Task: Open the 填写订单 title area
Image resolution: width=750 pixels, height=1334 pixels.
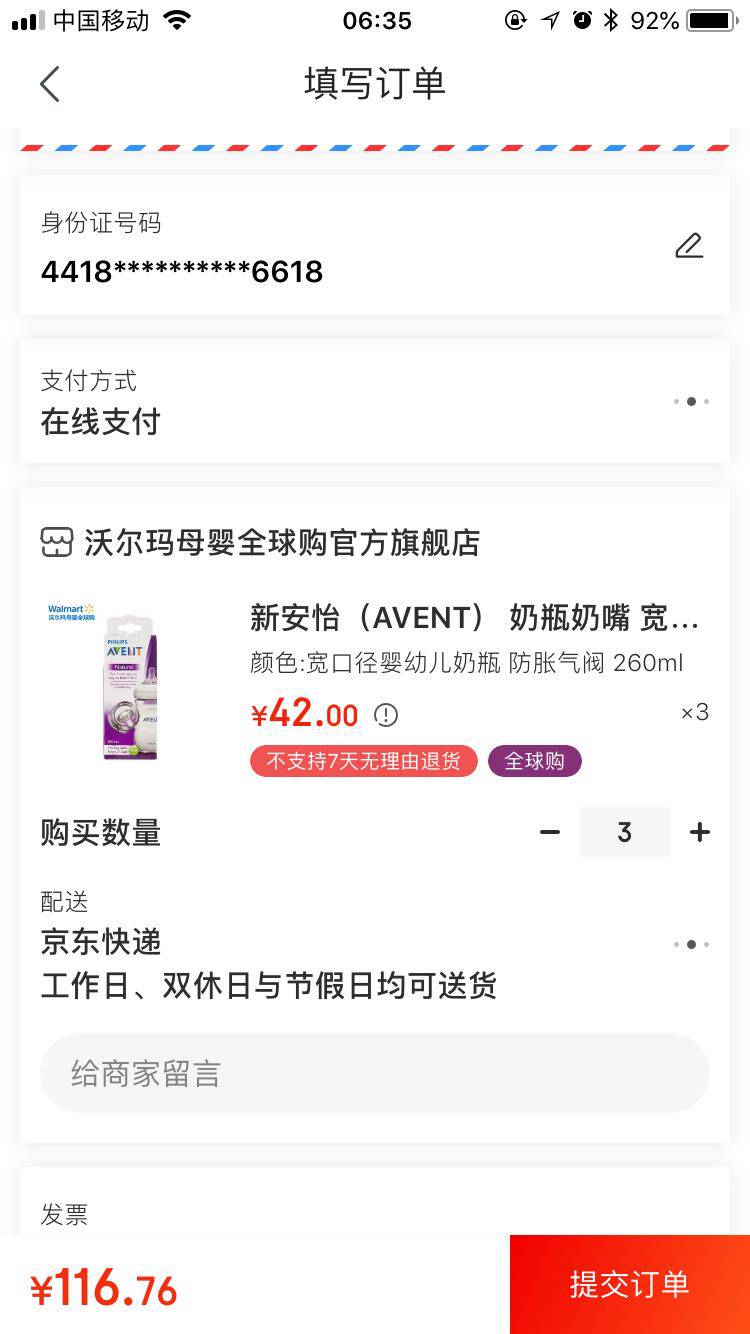Action: pyautogui.click(x=375, y=84)
